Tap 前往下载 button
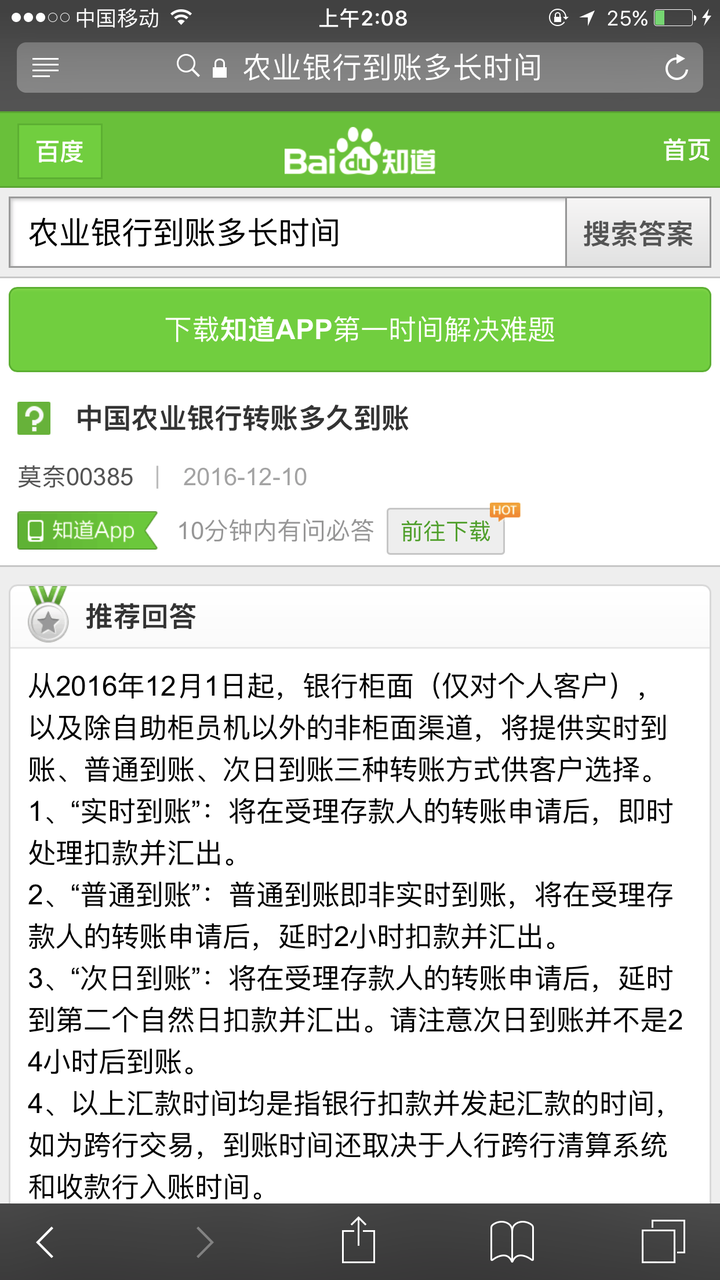The height and width of the screenshot is (1280, 720). click(446, 531)
